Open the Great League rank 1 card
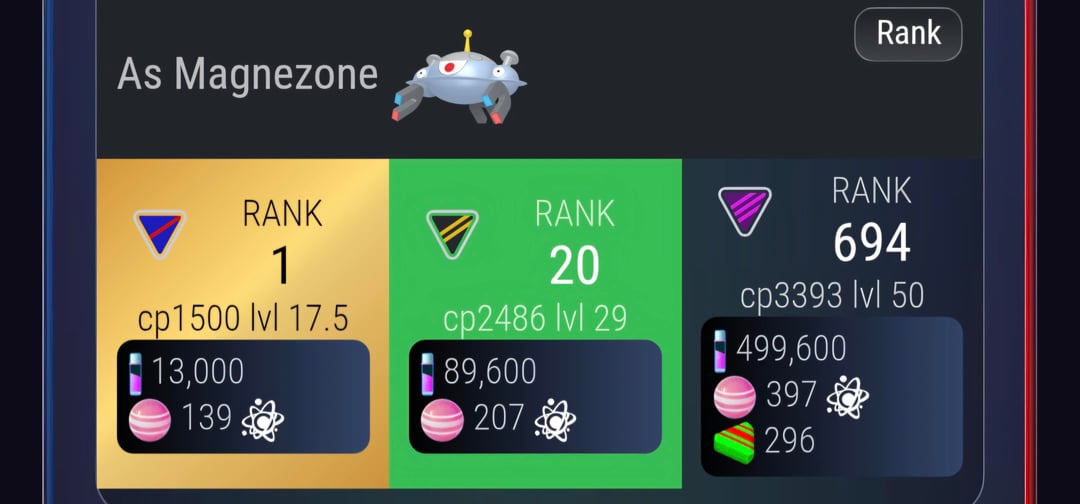 point(243,265)
